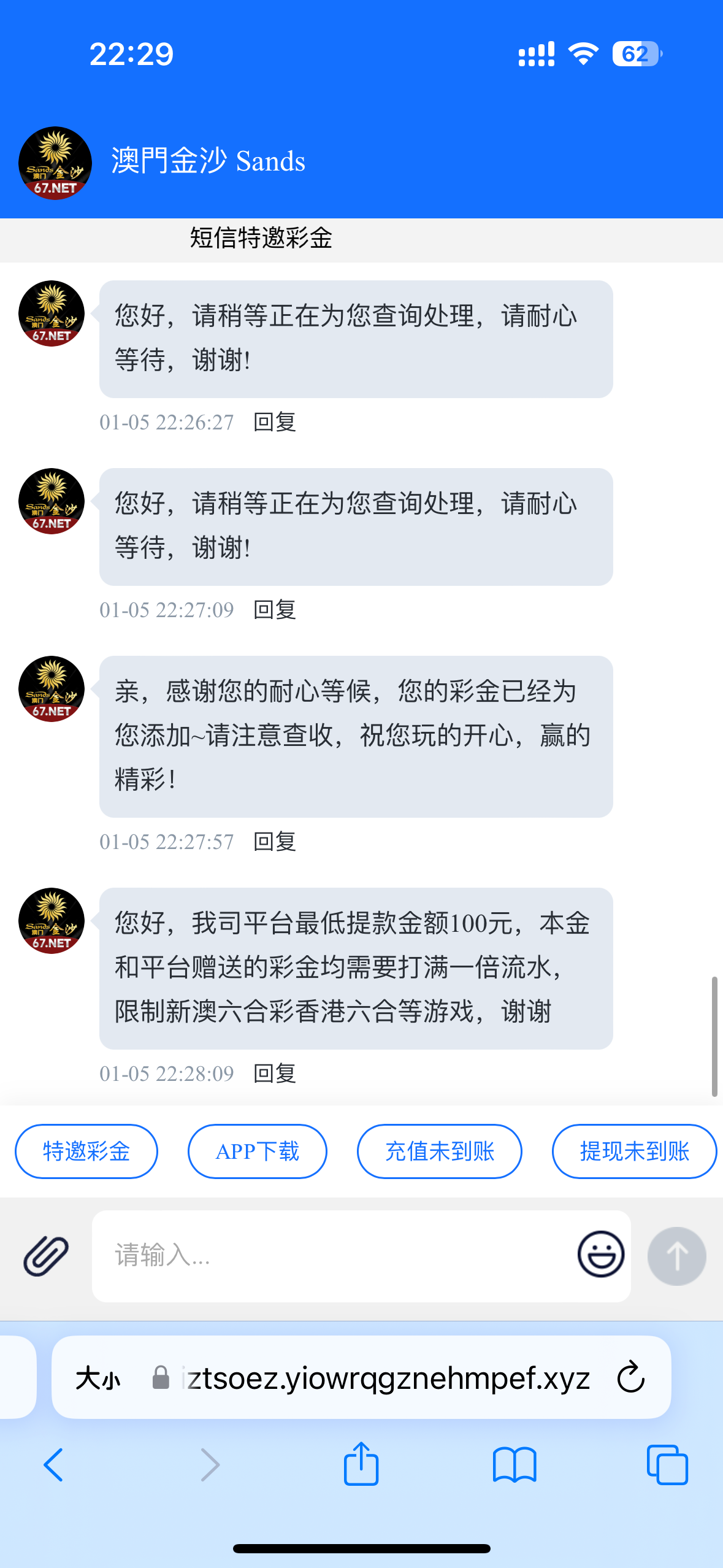Open Safari bookmarks
723x1568 pixels.
coord(515,1465)
